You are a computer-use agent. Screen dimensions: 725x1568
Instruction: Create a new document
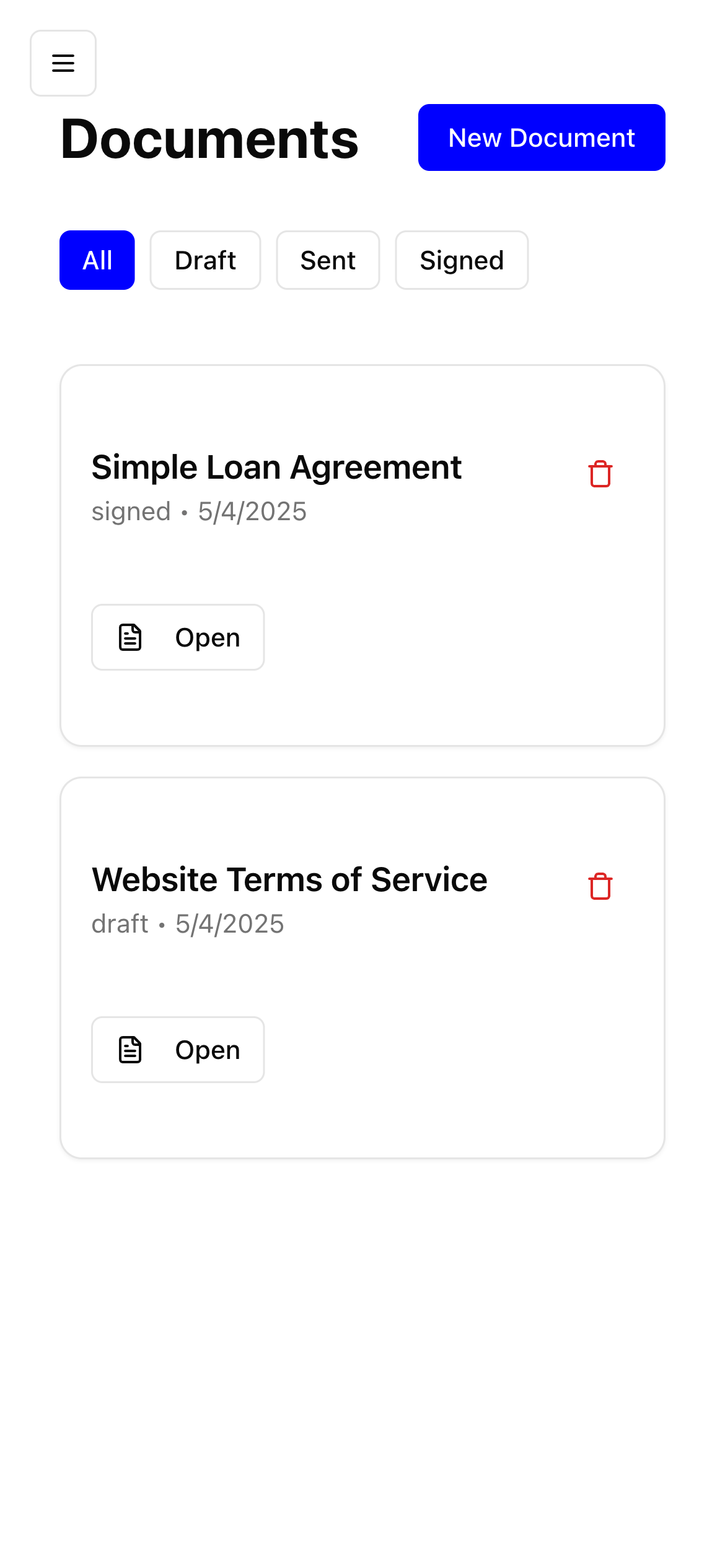(541, 137)
